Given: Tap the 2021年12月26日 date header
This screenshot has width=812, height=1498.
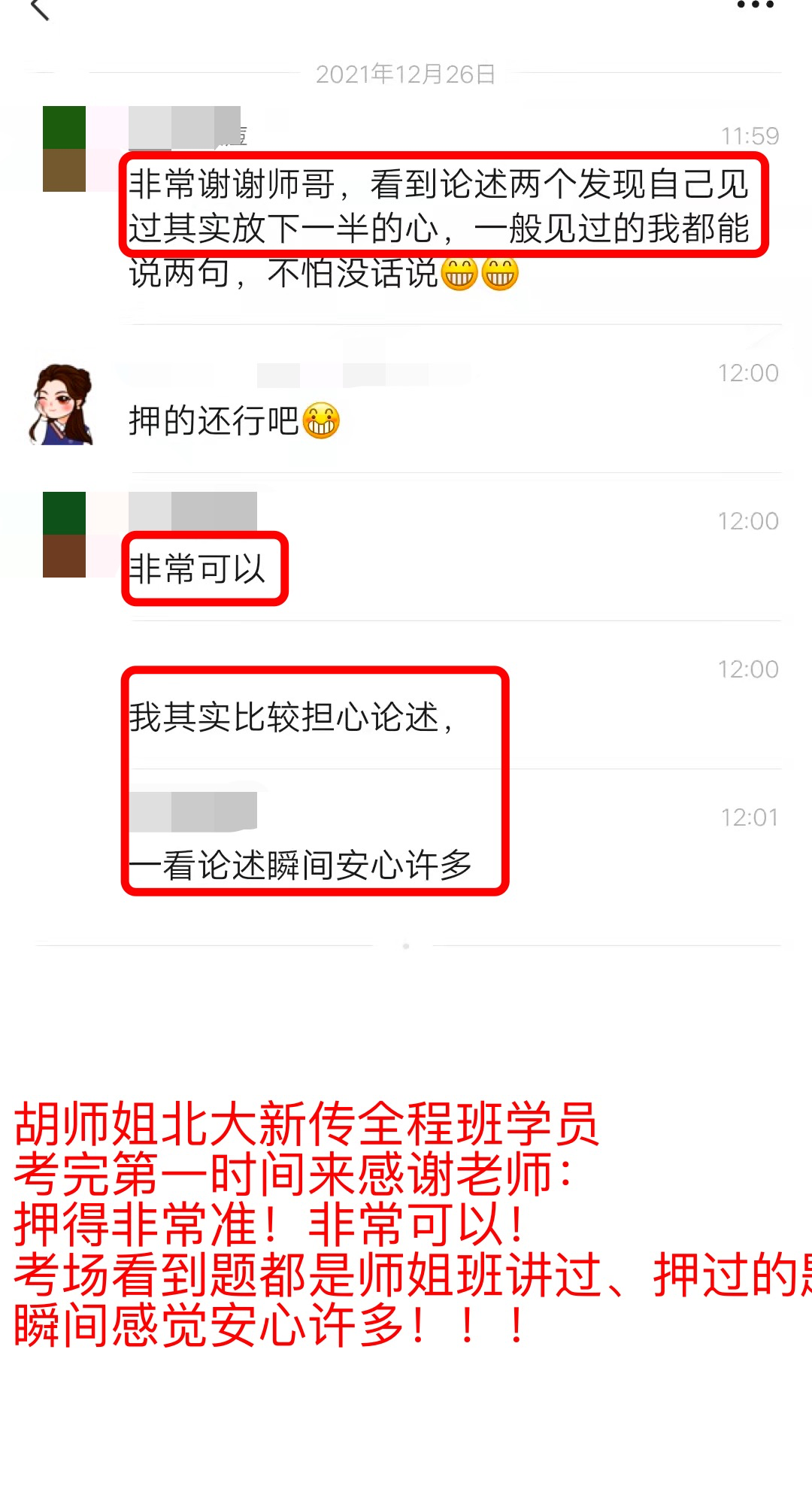Looking at the screenshot, I should (x=406, y=73).
